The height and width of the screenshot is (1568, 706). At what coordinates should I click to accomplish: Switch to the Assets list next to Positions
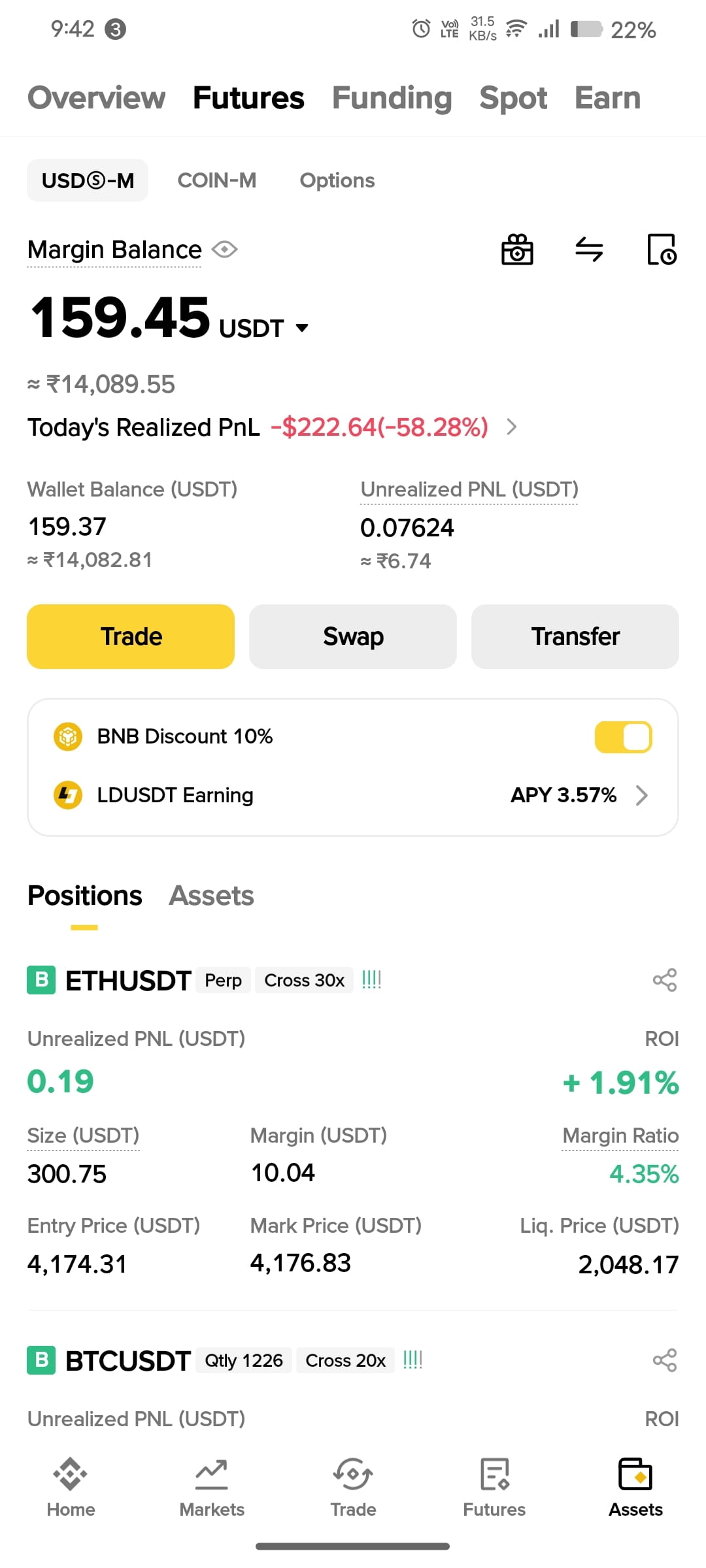pyautogui.click(x=211, y=896)
